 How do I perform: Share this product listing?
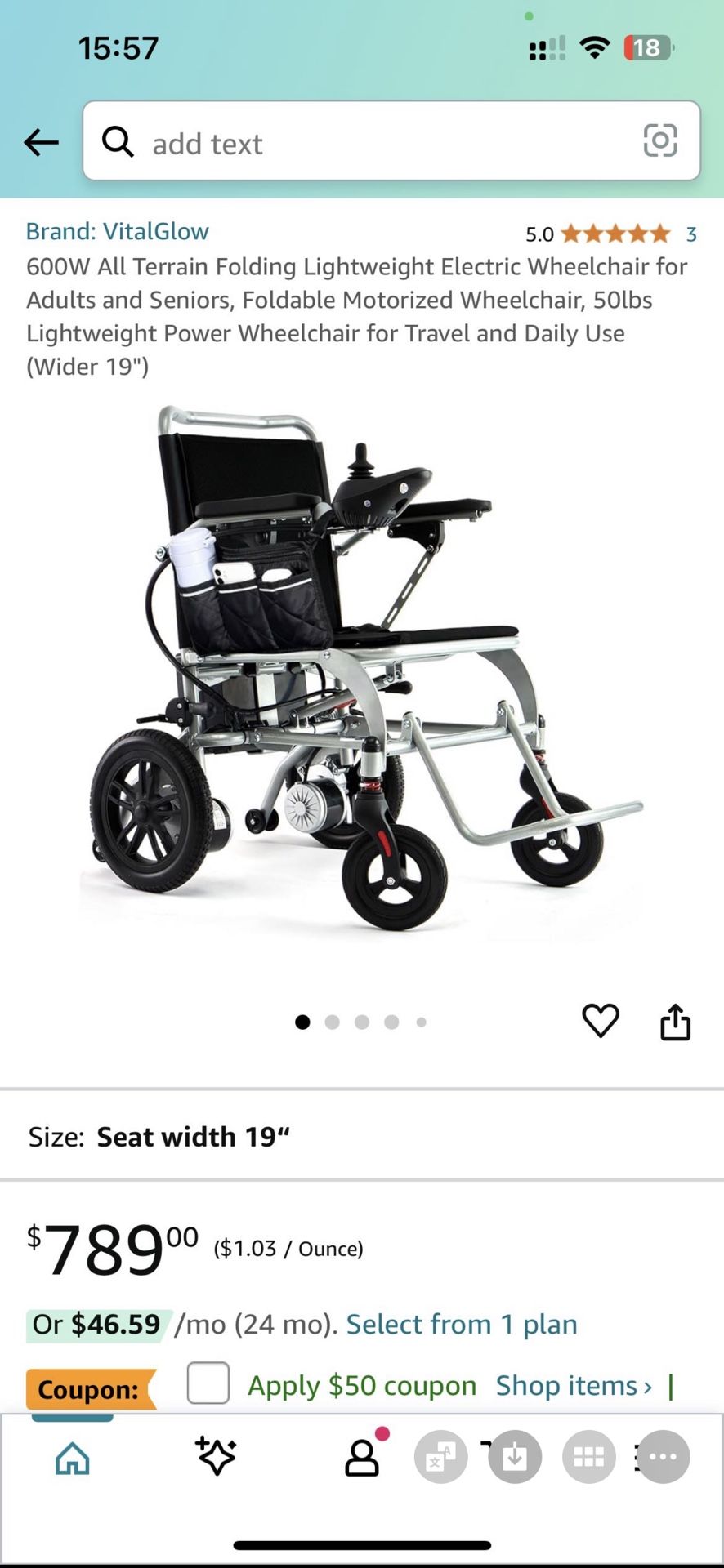point(675,1022)
